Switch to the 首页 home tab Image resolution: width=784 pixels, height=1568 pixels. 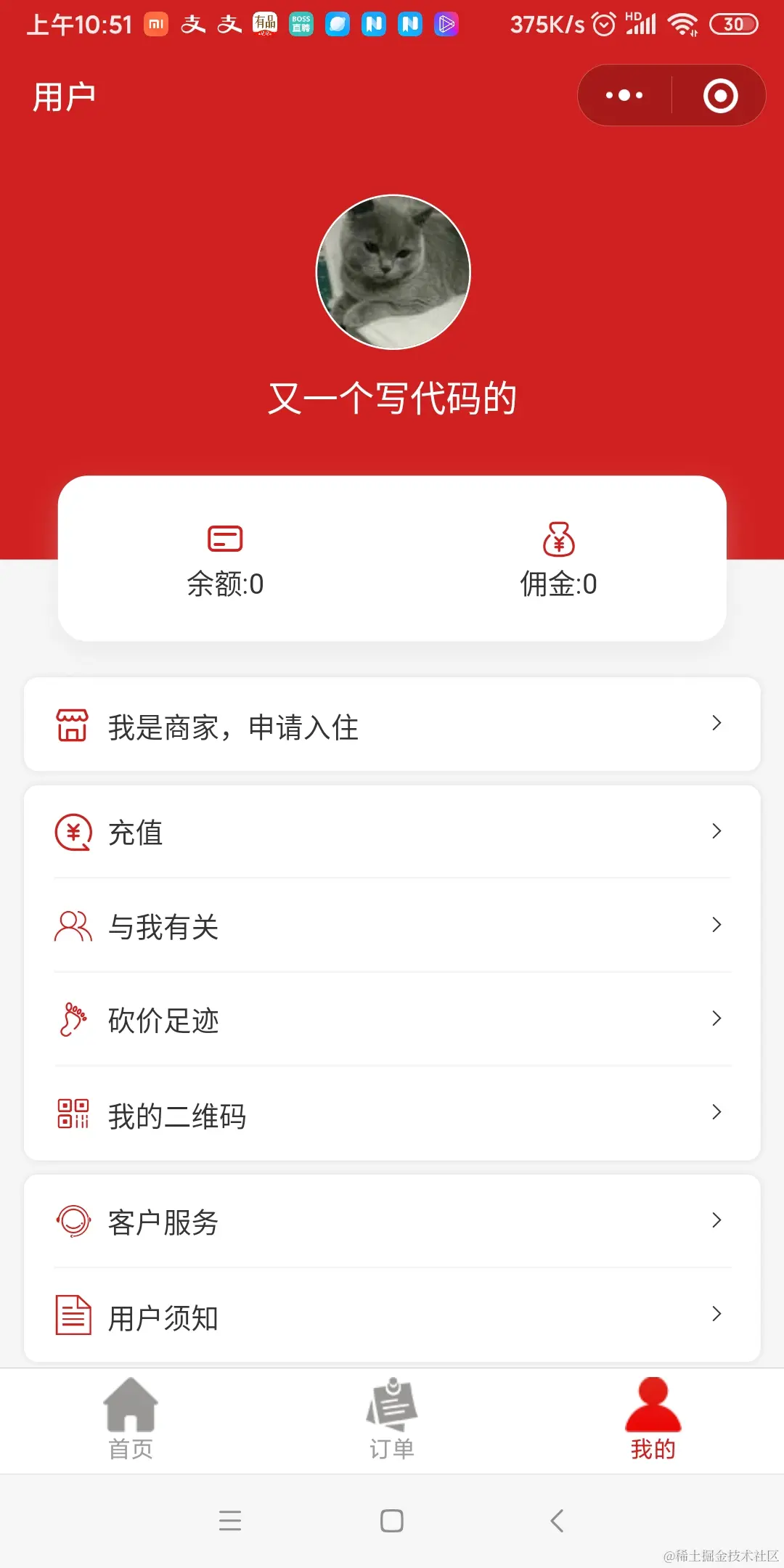pyautogui.click(x=131, y=1420)
